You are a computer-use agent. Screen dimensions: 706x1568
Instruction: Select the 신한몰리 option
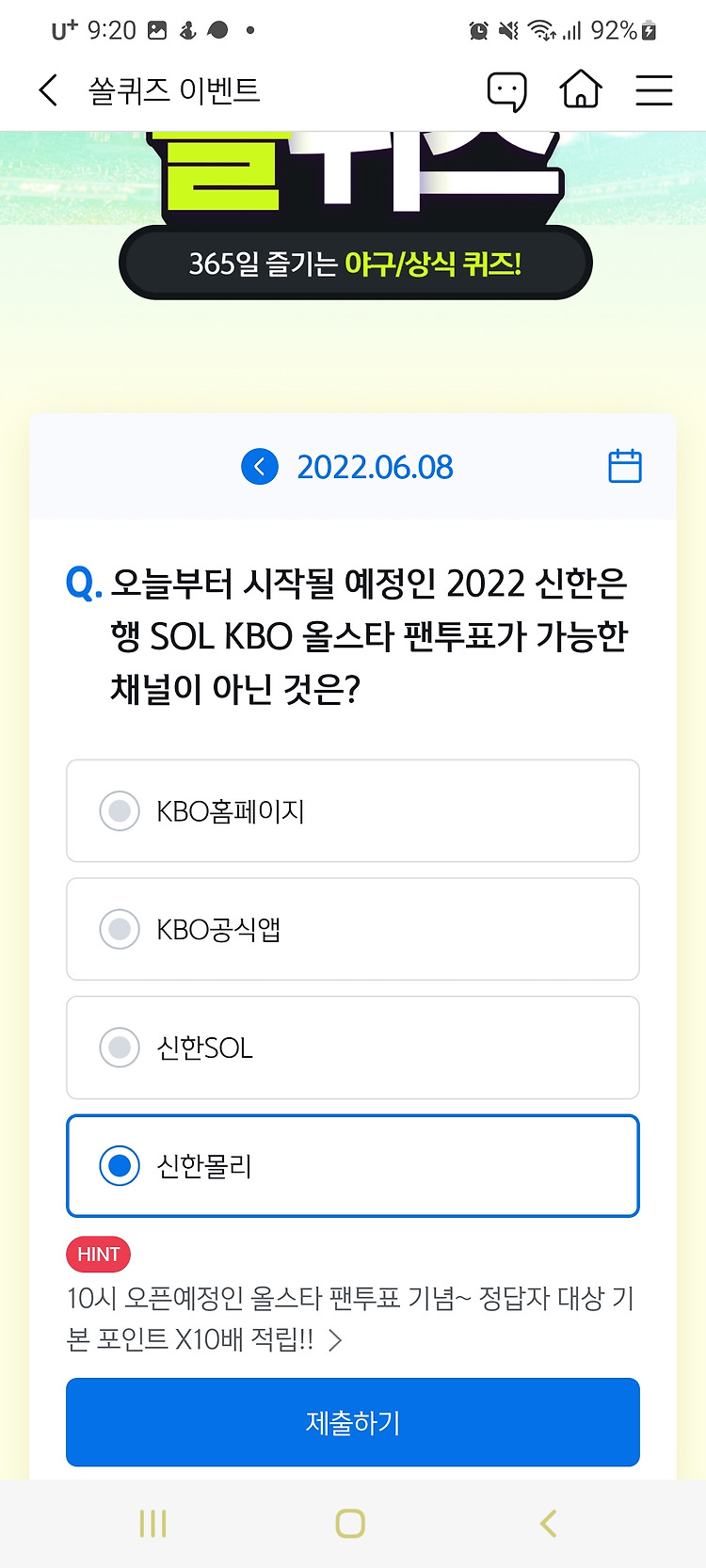click(x=353, y=1166)
